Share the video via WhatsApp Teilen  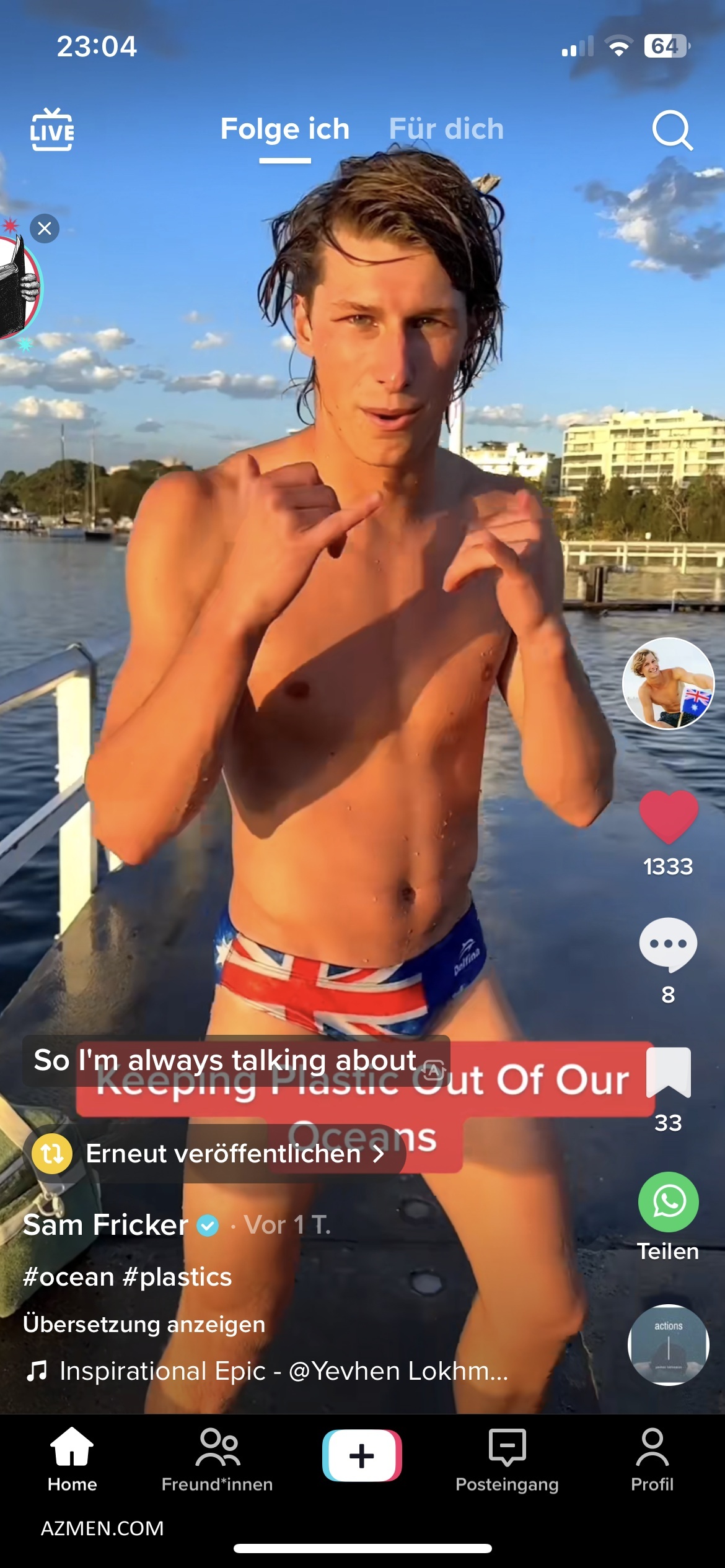[668, 1203]
